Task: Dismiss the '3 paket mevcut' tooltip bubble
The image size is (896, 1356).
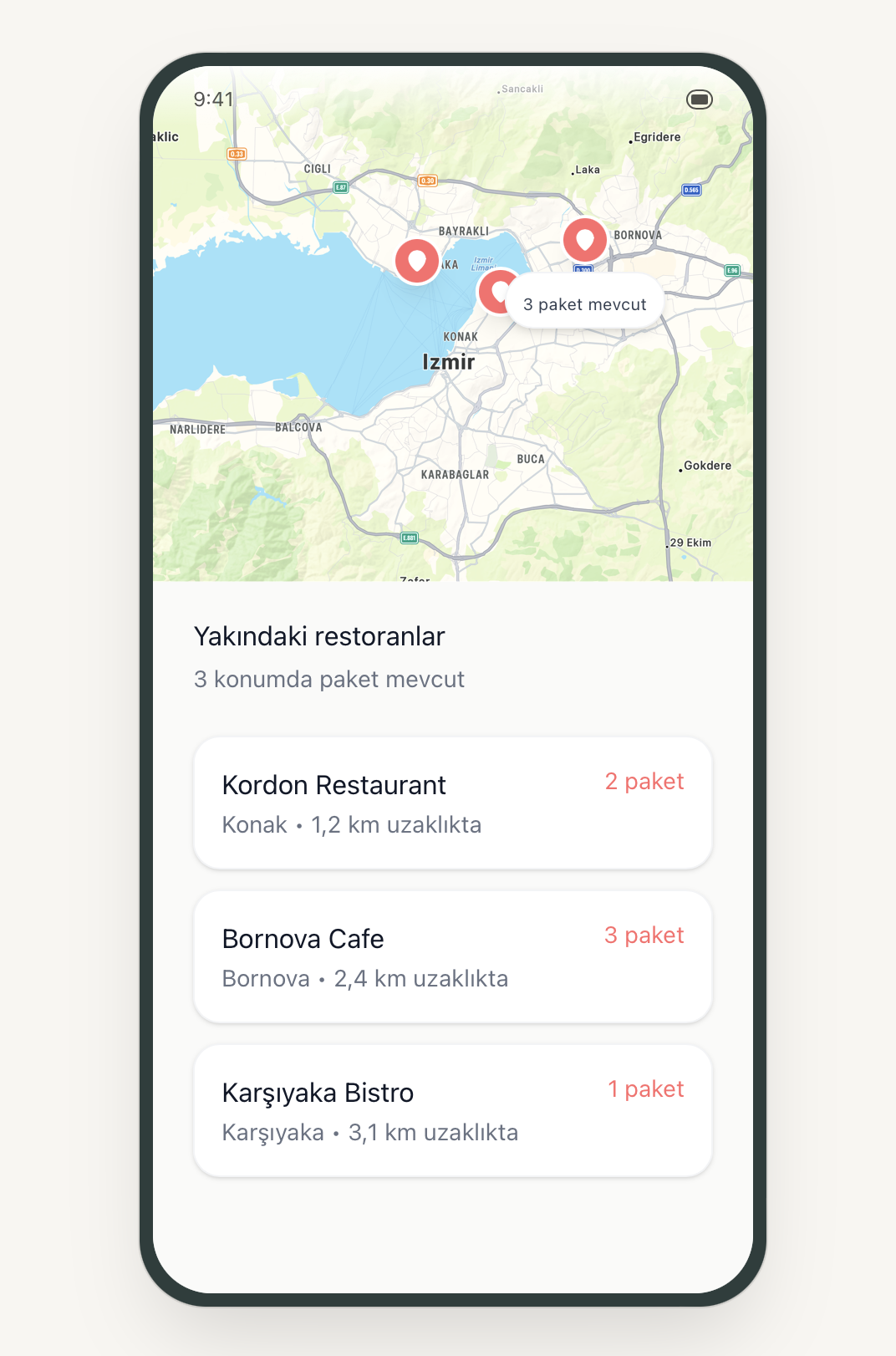Action: point(585,303)
